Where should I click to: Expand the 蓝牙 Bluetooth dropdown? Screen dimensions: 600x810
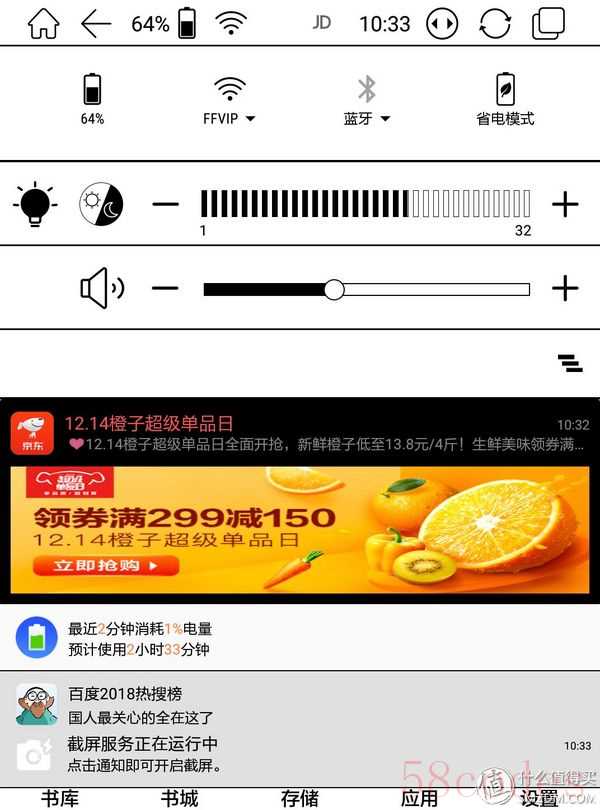click(x=367, y=118)
